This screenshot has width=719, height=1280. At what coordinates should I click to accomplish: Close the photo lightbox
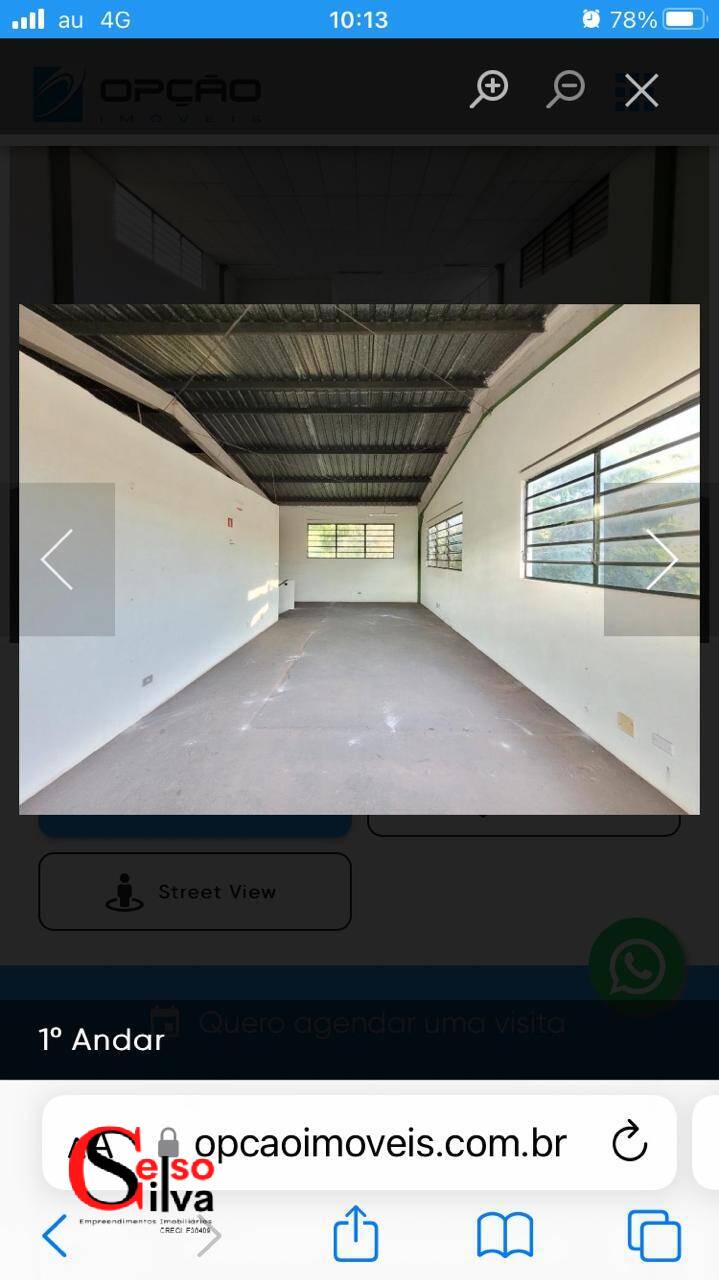click(x=641, y=90)
